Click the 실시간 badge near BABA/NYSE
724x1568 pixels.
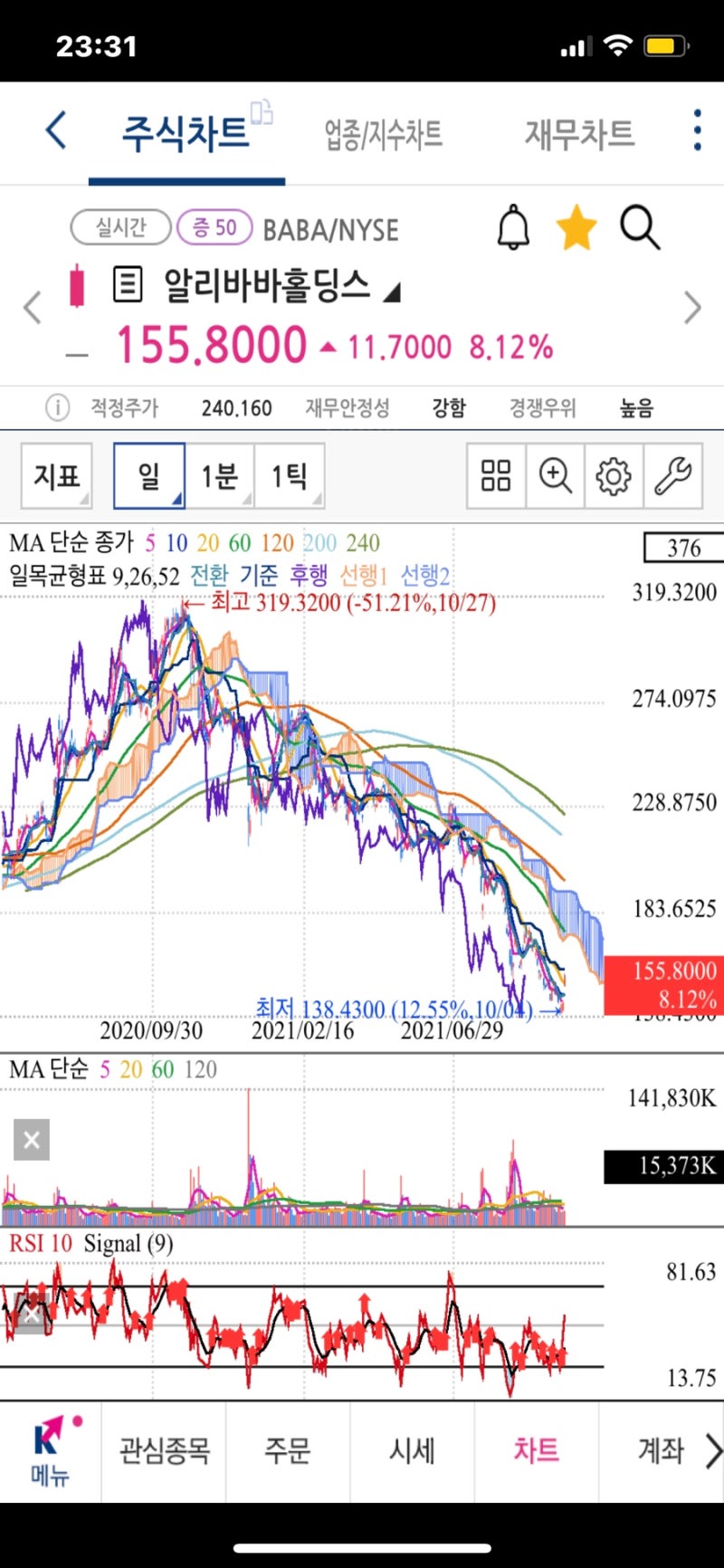coord(120,228)
